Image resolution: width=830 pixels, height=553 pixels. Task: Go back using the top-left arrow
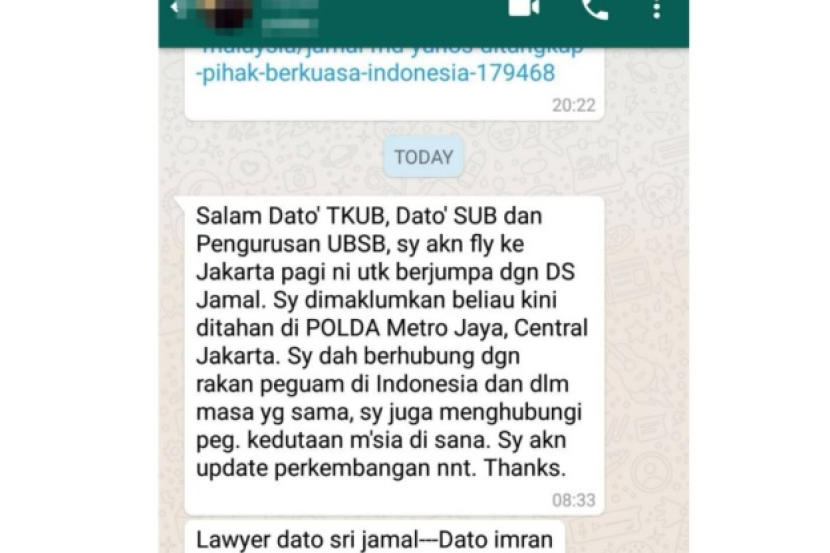175,9
